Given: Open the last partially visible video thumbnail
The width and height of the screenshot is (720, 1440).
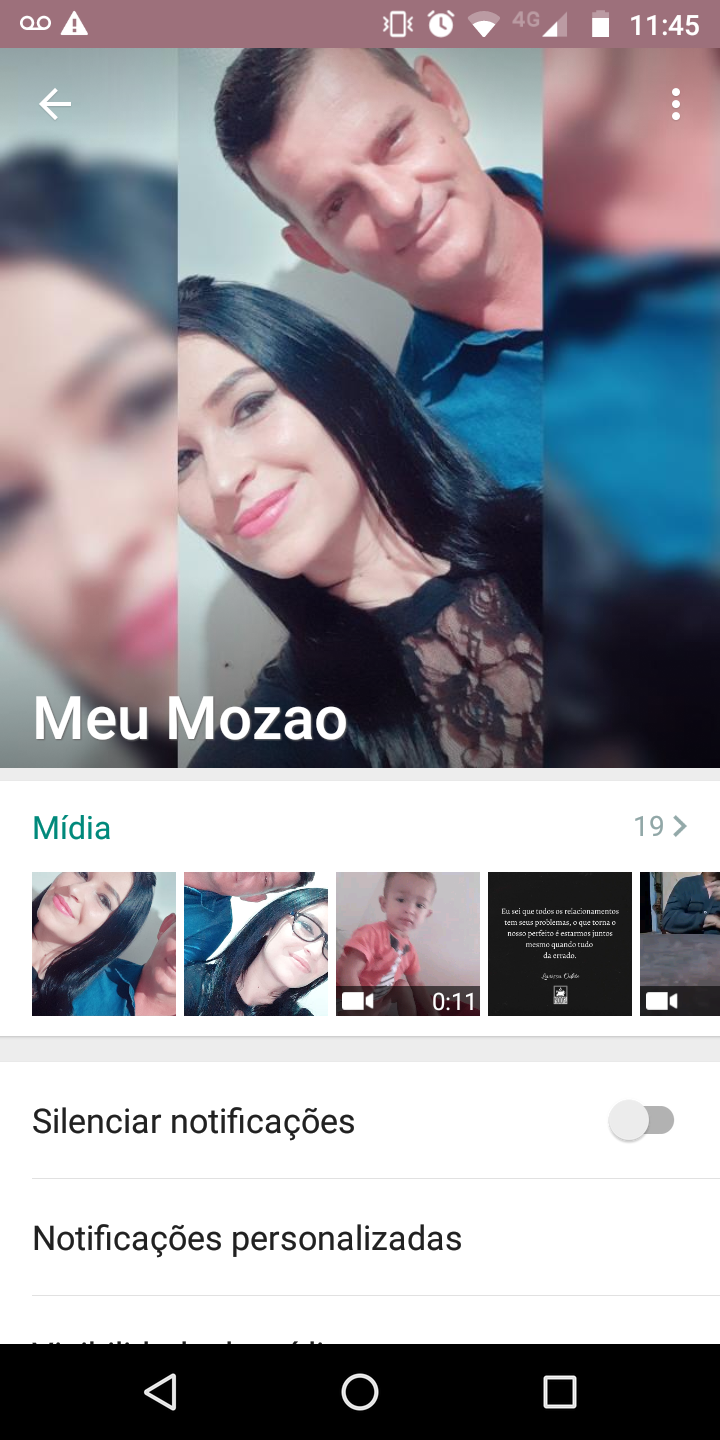Looking at the screenshot, I should click(680, 944).
